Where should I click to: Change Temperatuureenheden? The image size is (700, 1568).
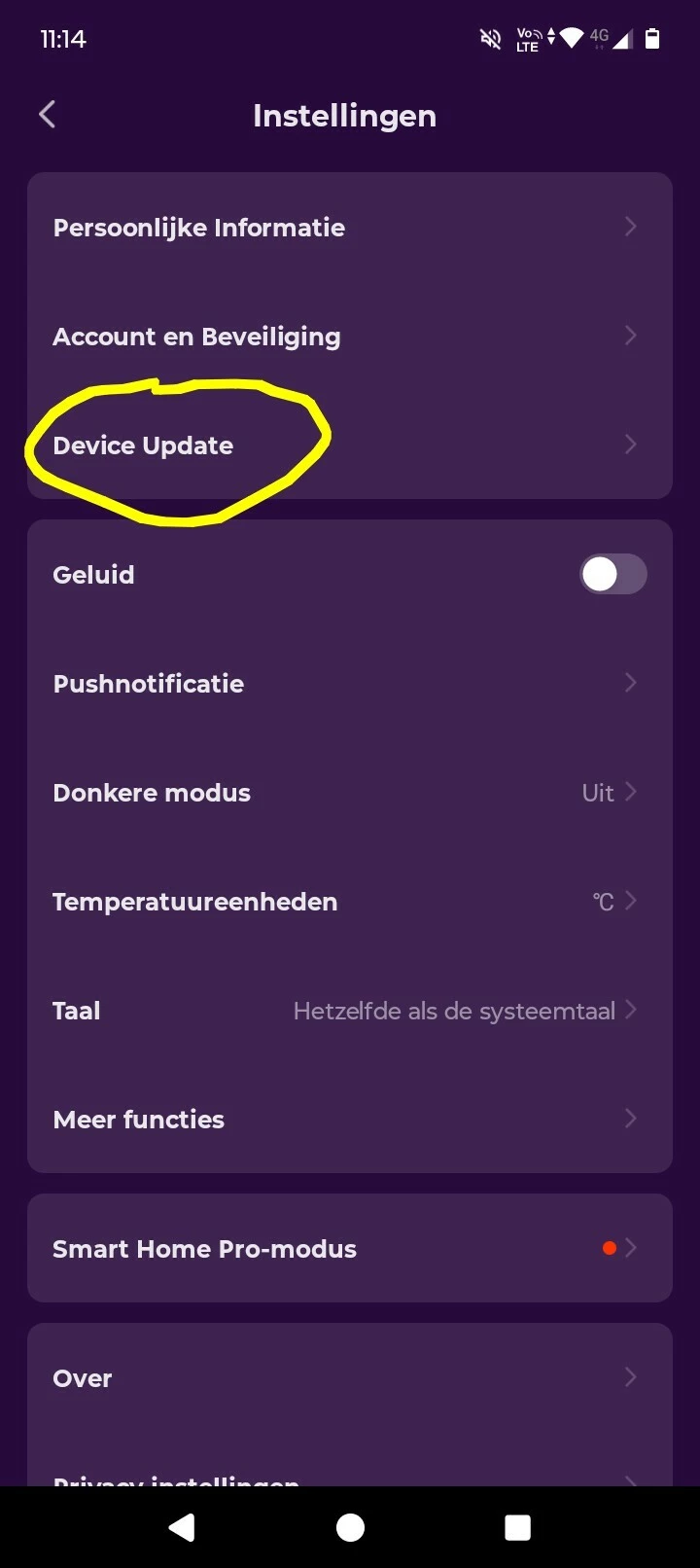pos(350,901)
